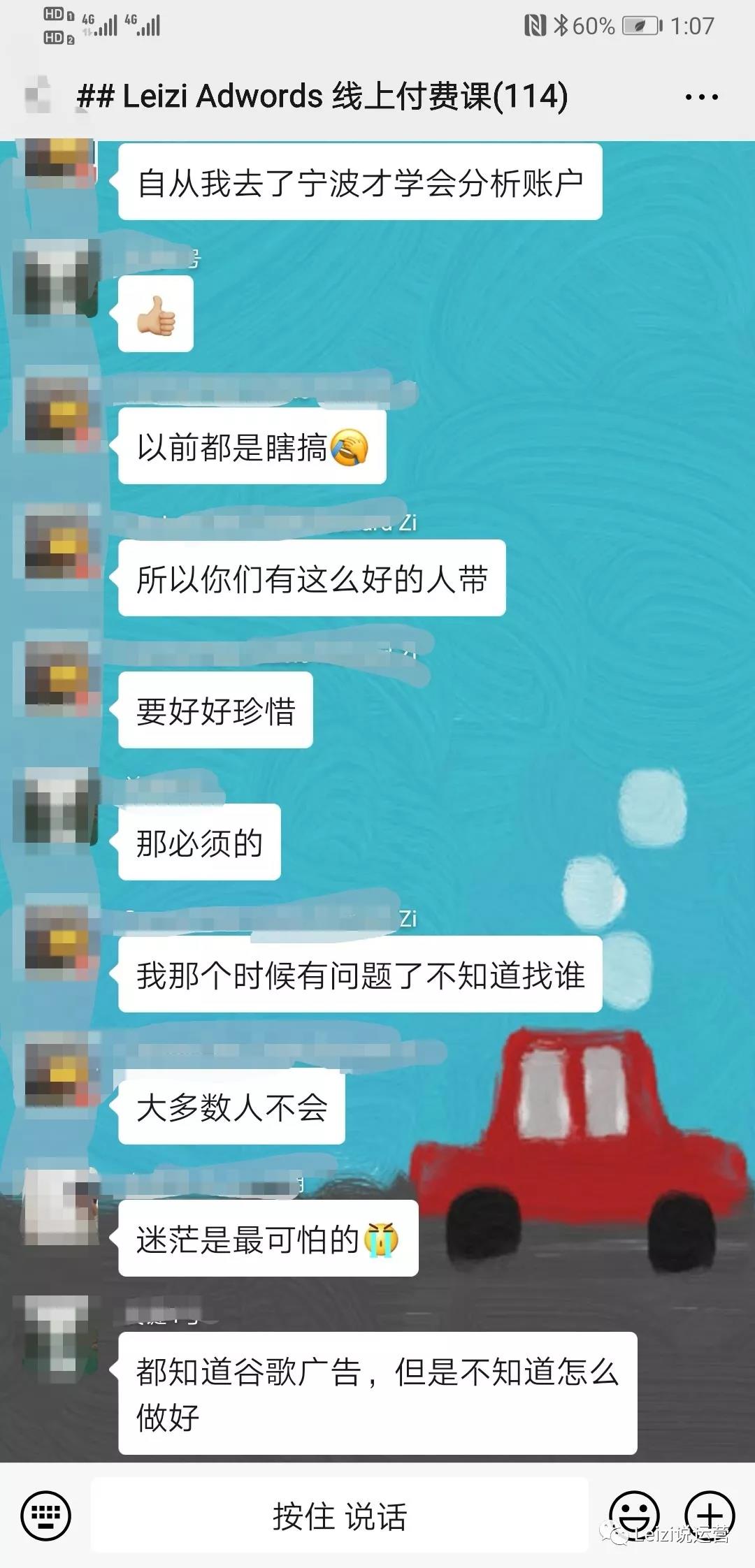Switch to keyboard text input

(x=45, y=1516)
